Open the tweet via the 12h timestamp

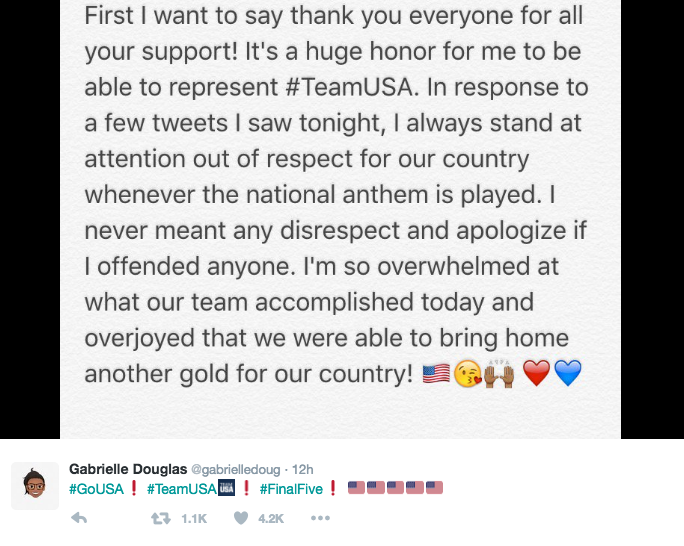(304, 468)
